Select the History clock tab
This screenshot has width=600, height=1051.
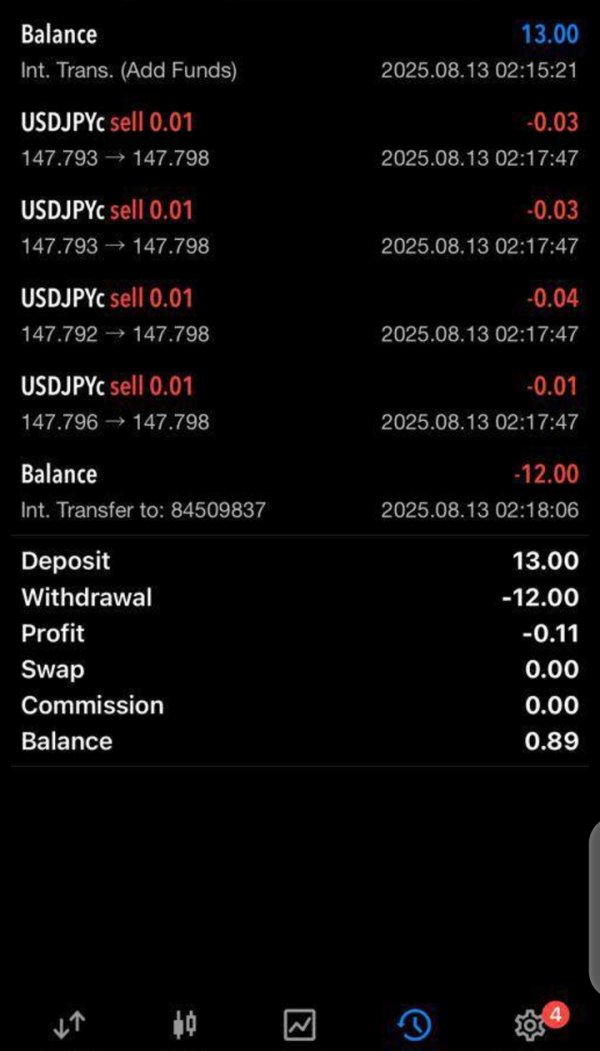point(414,1024)
